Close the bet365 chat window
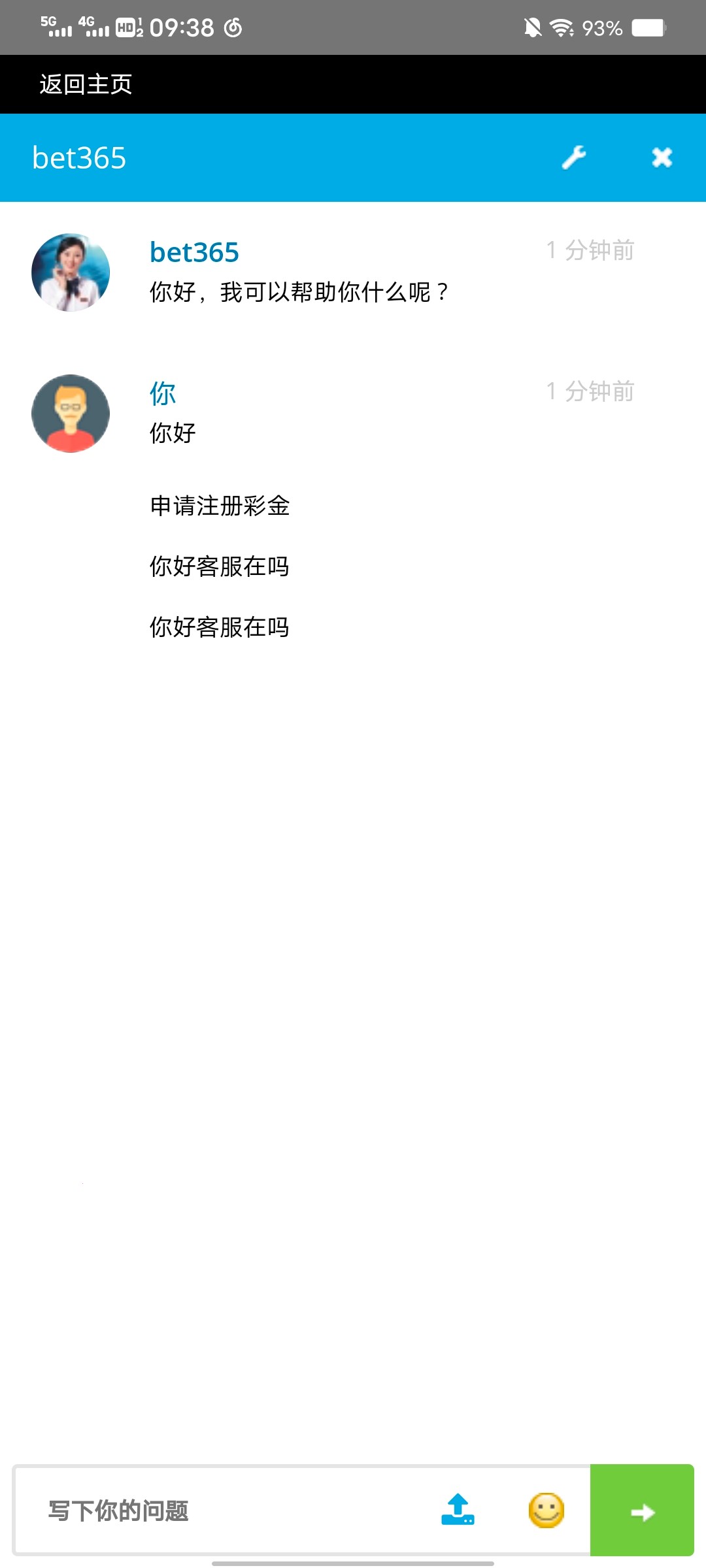Screen dimensions: 706x1568 pyautogui.click(x=662, y=157)
